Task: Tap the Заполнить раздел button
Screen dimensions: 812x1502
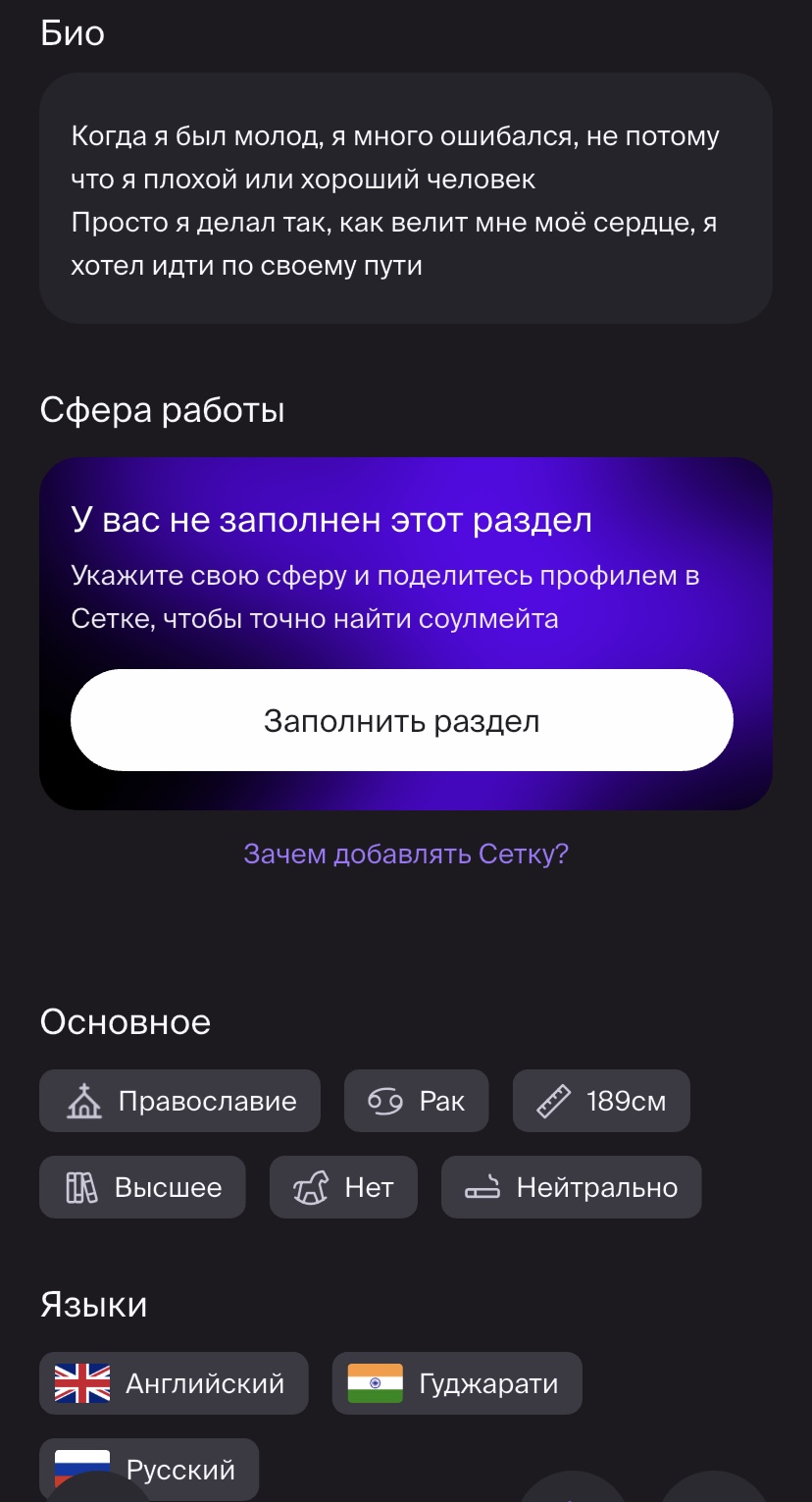Action: coord(402,720)
